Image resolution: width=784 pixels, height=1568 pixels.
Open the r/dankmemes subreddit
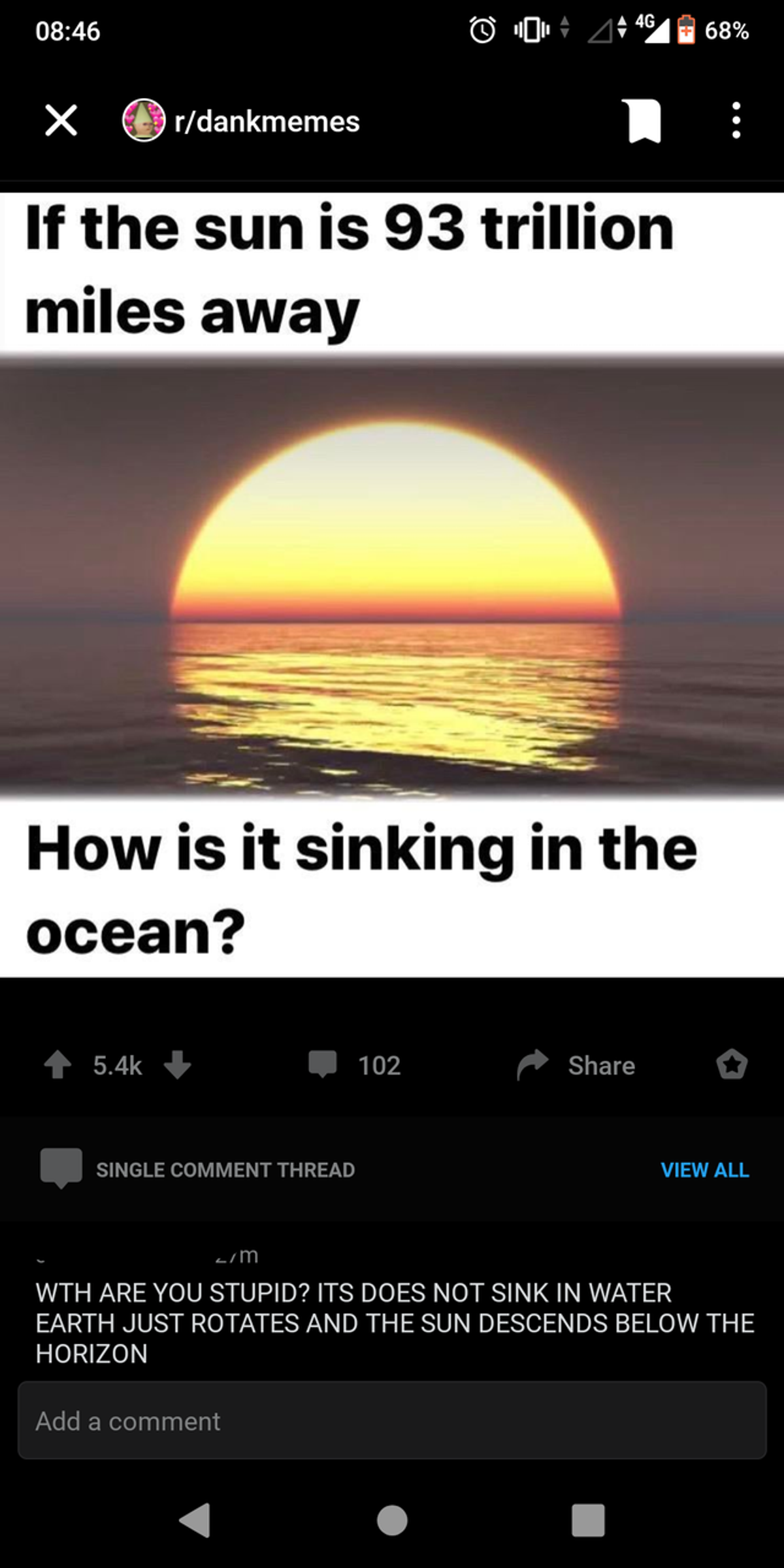266,122
